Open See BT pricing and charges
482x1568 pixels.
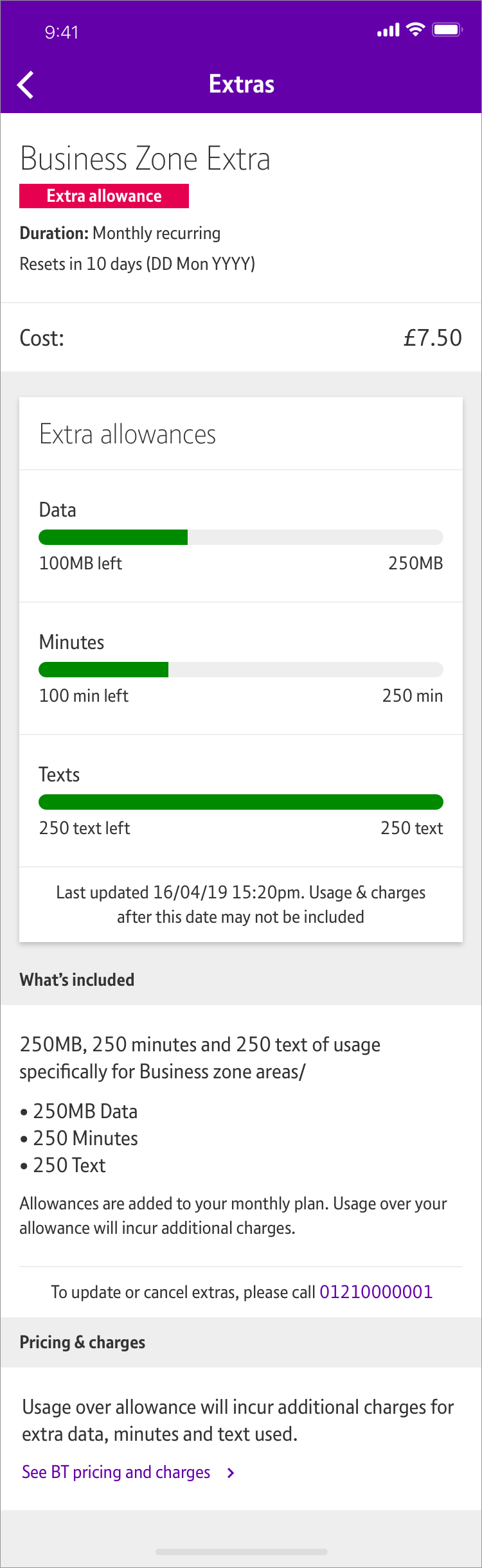(127, 1472)
